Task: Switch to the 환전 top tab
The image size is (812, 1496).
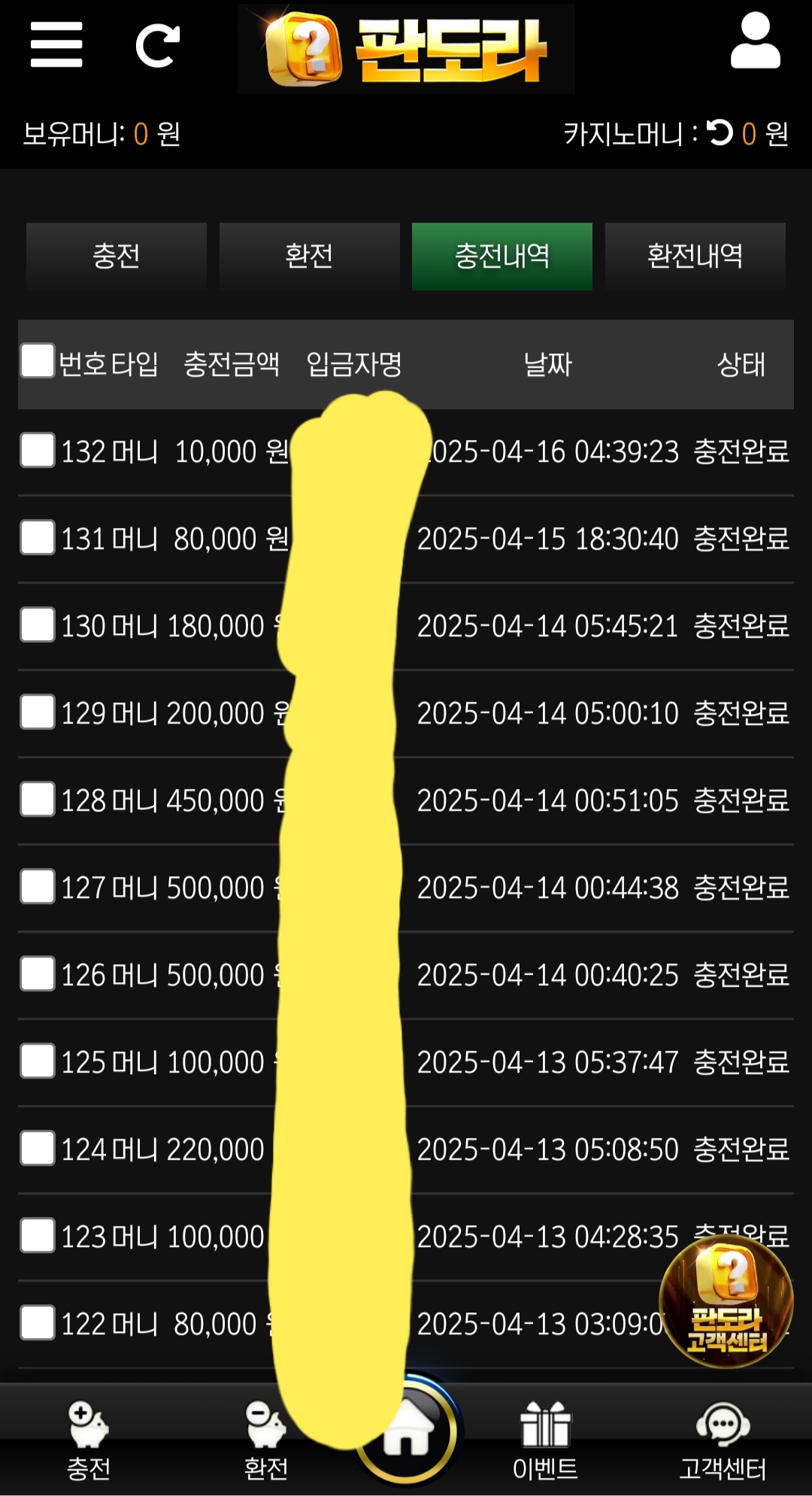Action: point(309,256)
